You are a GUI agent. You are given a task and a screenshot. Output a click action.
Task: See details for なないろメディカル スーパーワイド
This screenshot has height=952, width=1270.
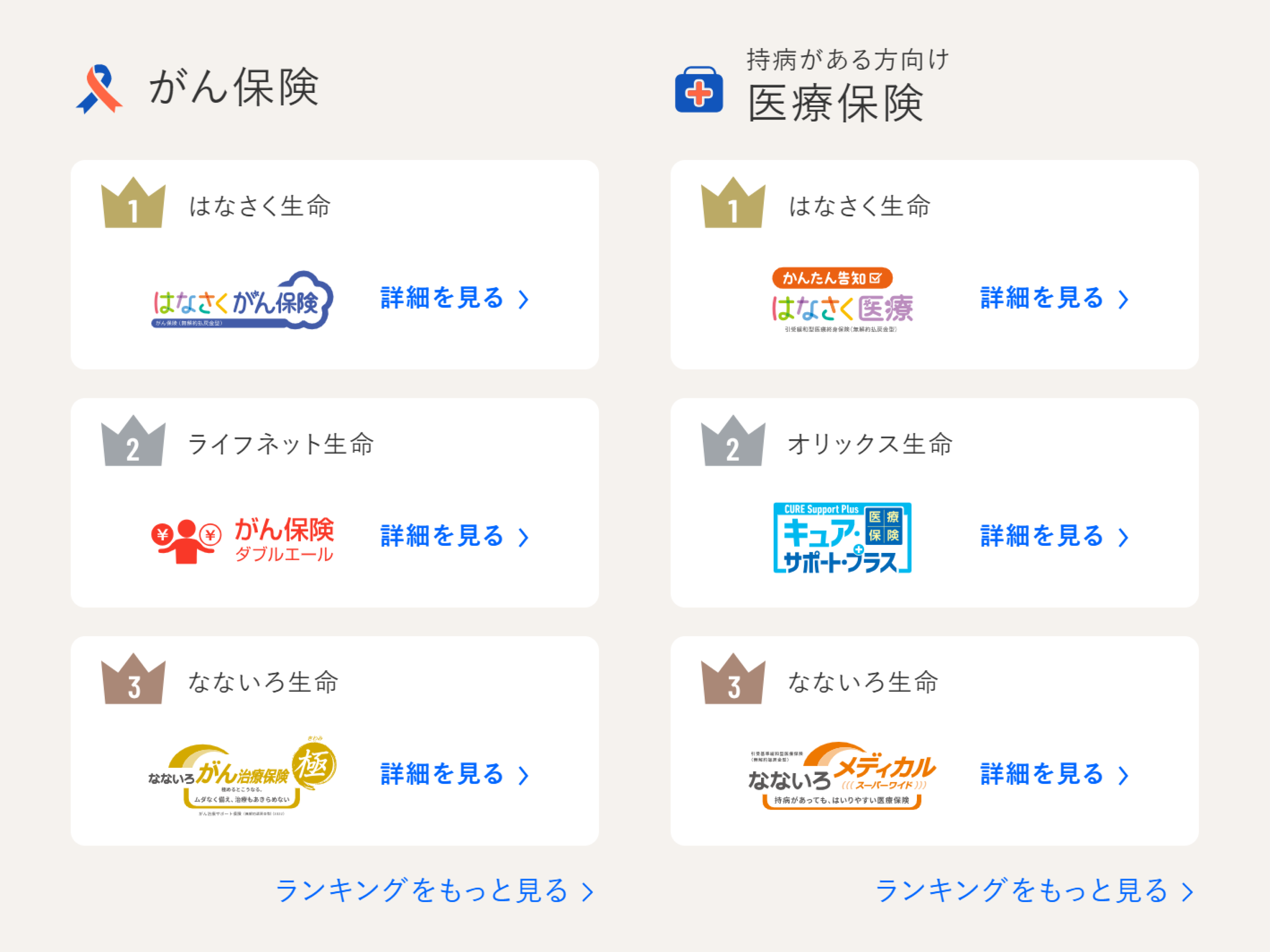[x=1054, y=775]
